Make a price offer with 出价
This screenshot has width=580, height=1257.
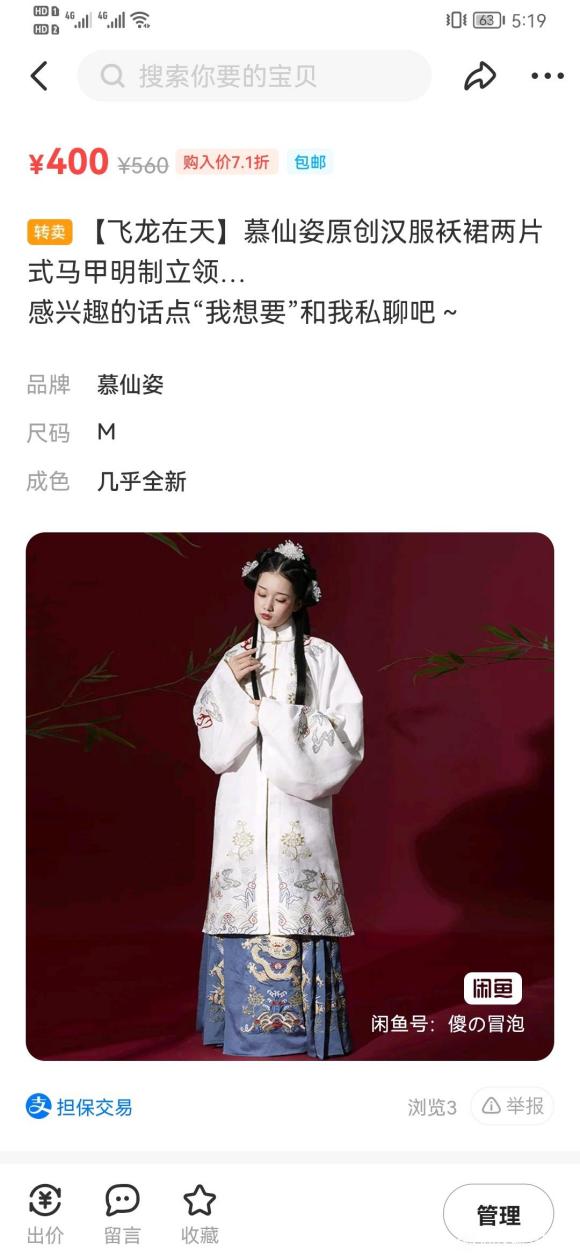45,1214
